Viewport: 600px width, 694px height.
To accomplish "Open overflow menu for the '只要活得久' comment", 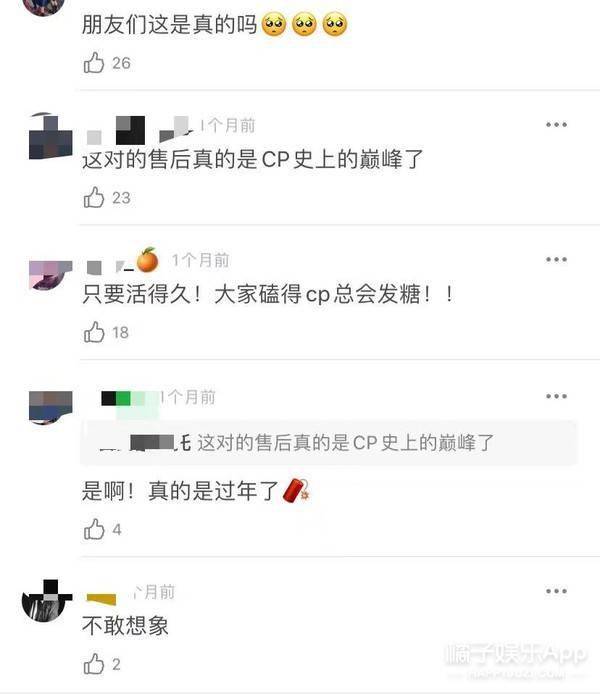I will pyautogui.click(x=556, y=260).
